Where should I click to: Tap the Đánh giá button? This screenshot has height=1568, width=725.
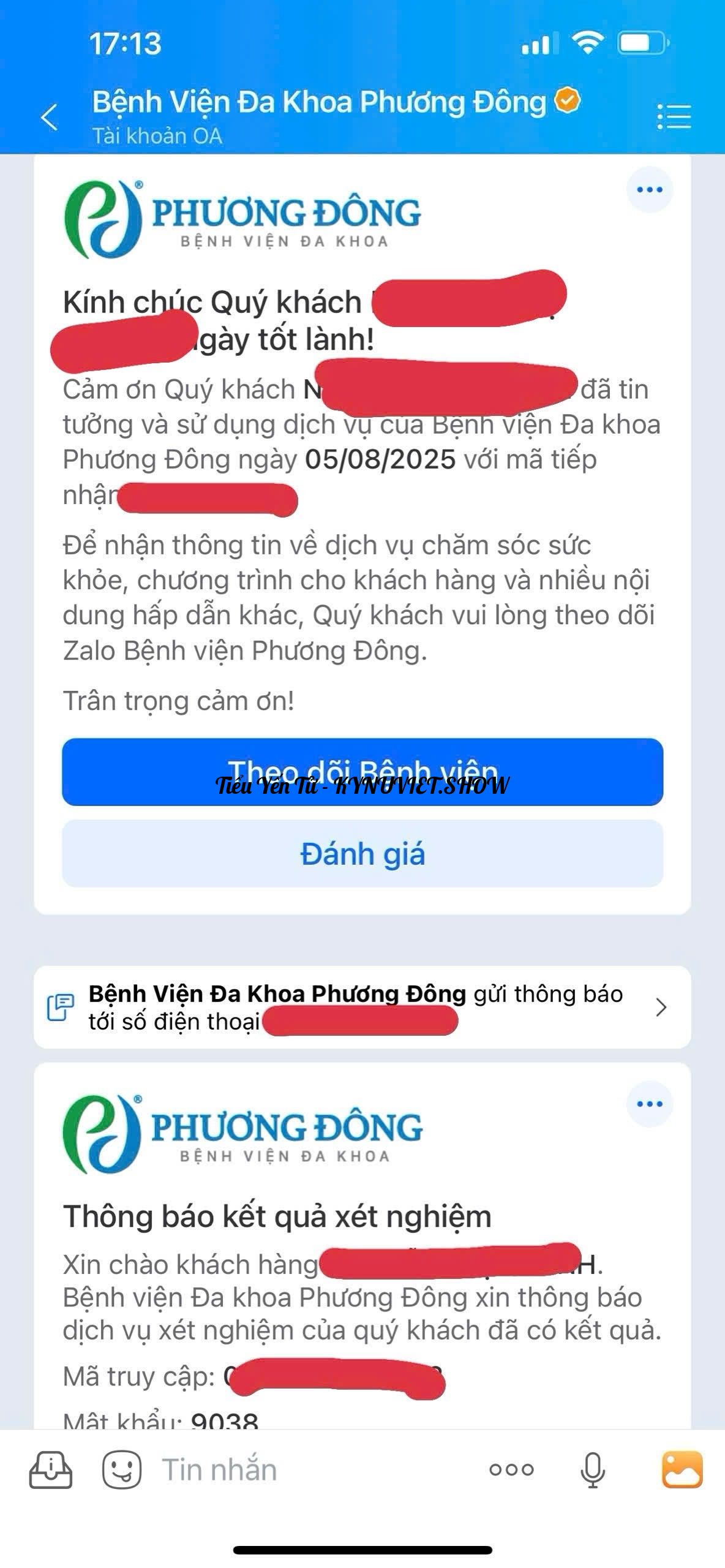pyautogui.click(x=362, y=853)
